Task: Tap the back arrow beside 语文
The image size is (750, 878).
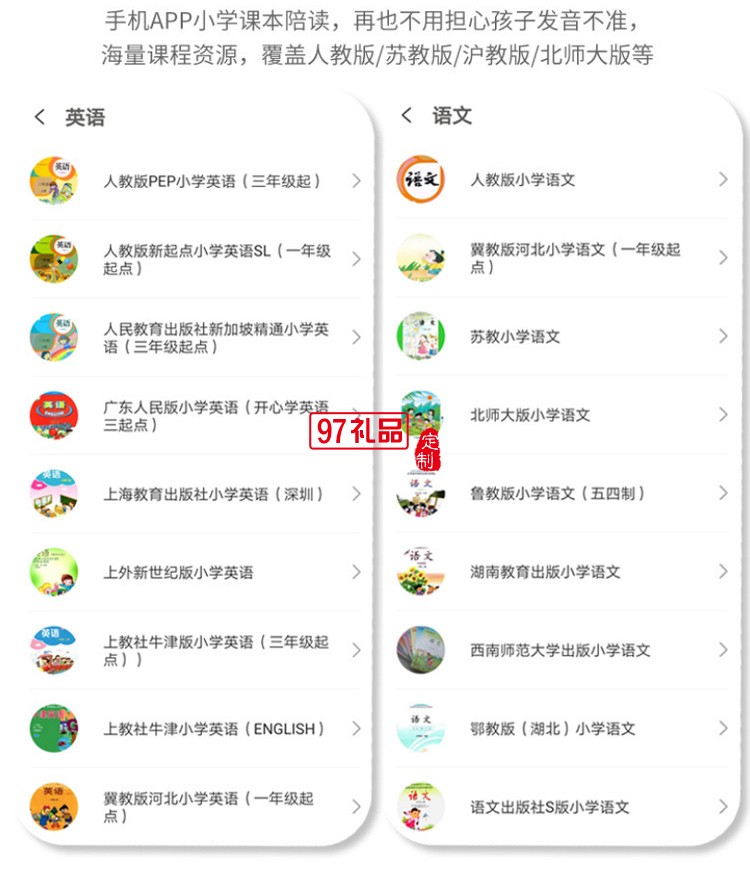Action: click(x=407, y=116)
